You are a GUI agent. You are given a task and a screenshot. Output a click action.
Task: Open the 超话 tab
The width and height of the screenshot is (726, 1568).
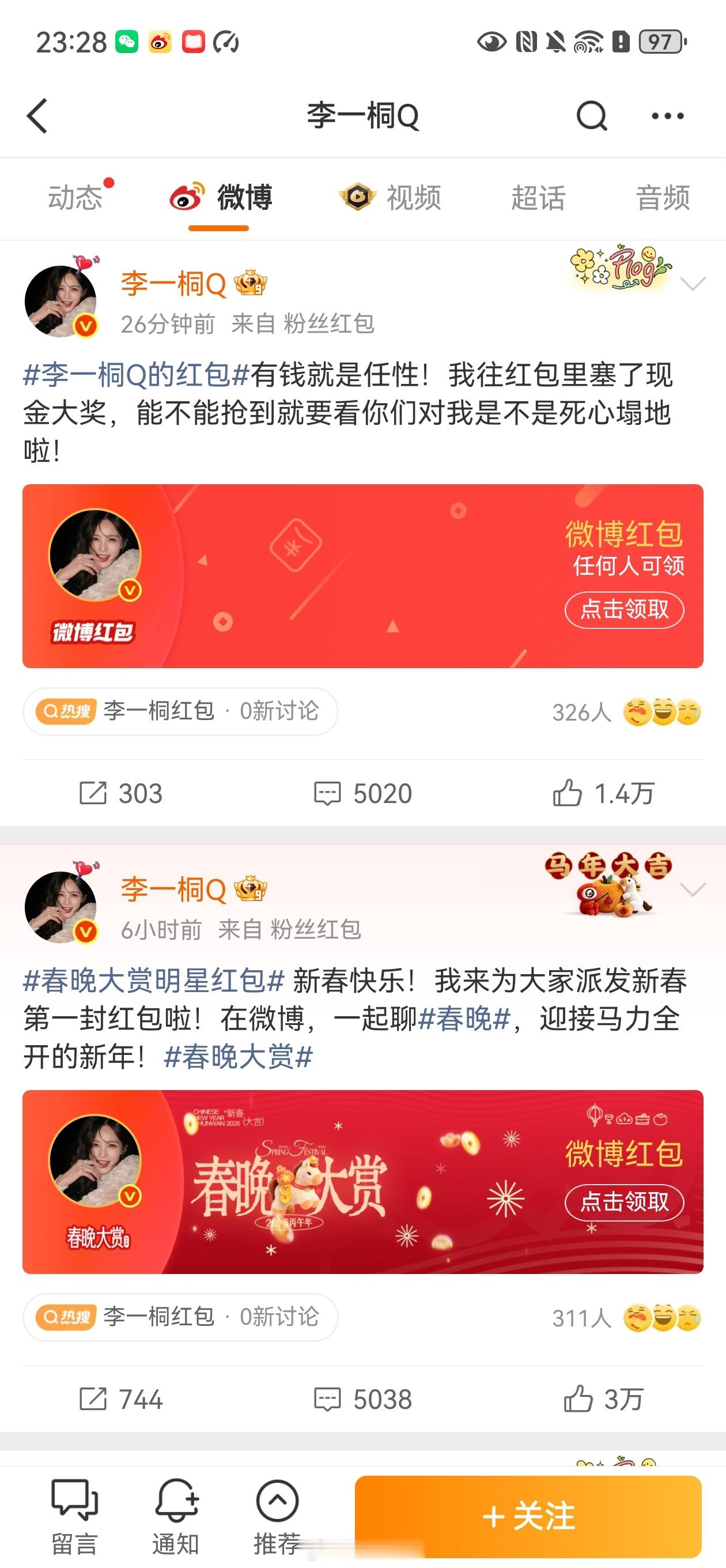[538, 198]
